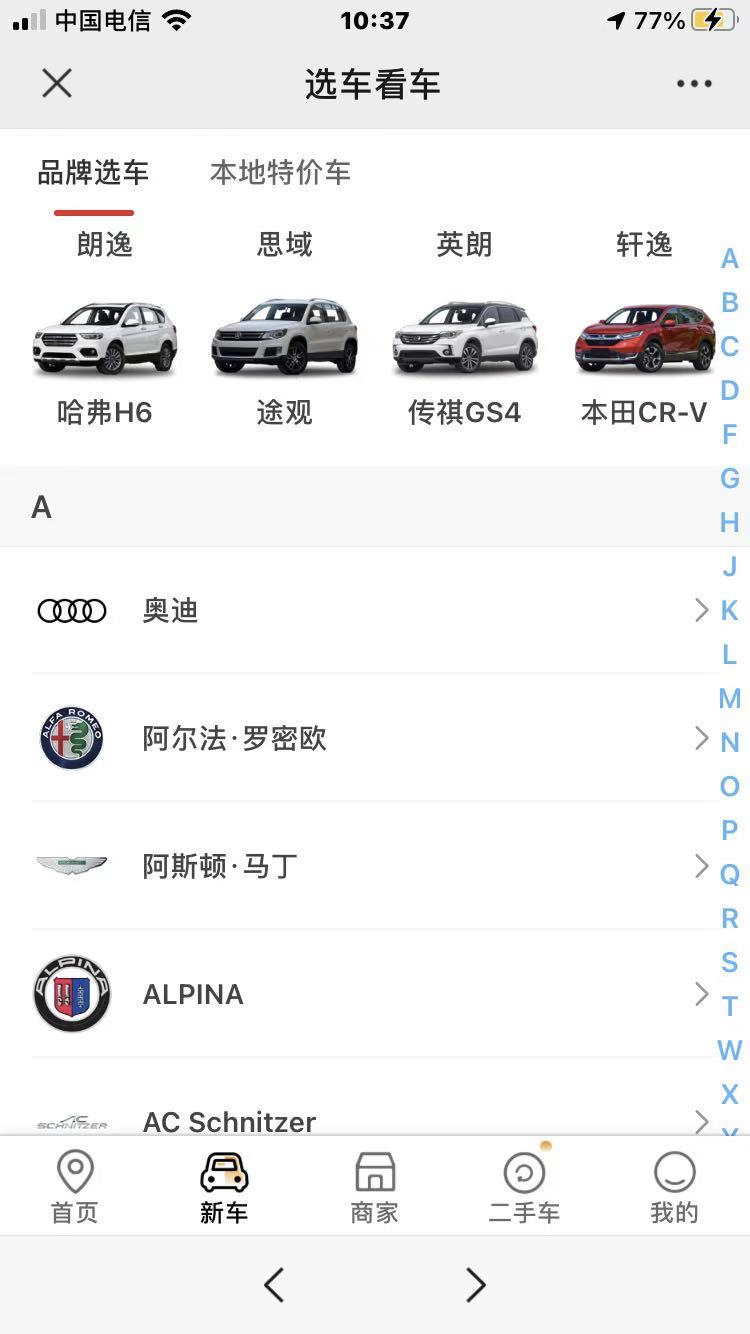Switch to the 本地特价车 tab
Screen dimensions: 750x1334
280,172
